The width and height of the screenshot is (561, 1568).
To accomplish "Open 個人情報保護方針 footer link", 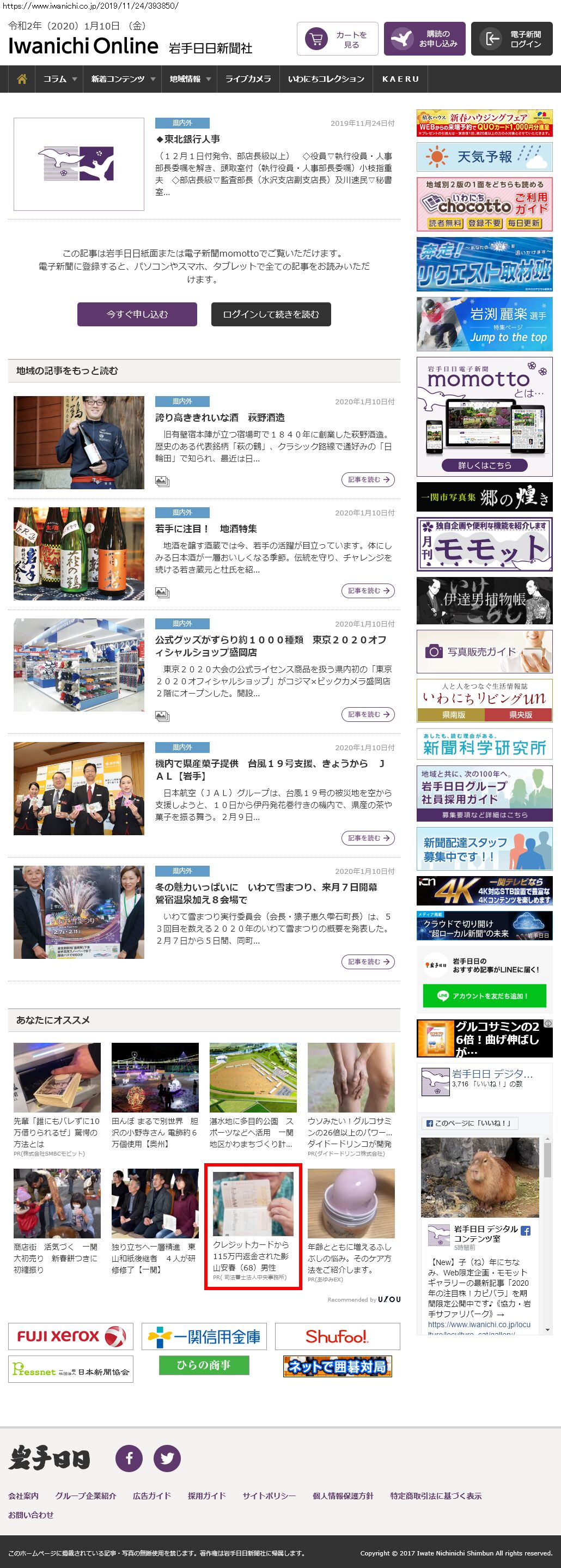I will [343, 1496].
